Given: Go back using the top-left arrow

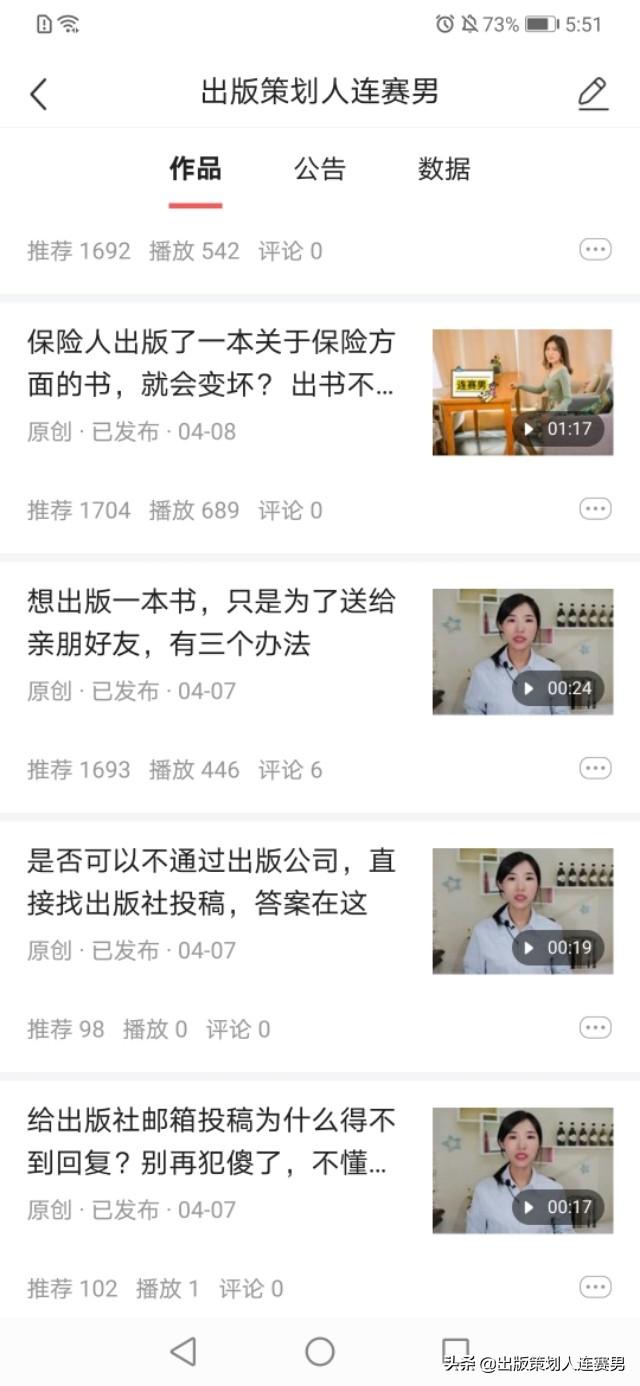Looking at the screenshot, I should tap(39, 94).
